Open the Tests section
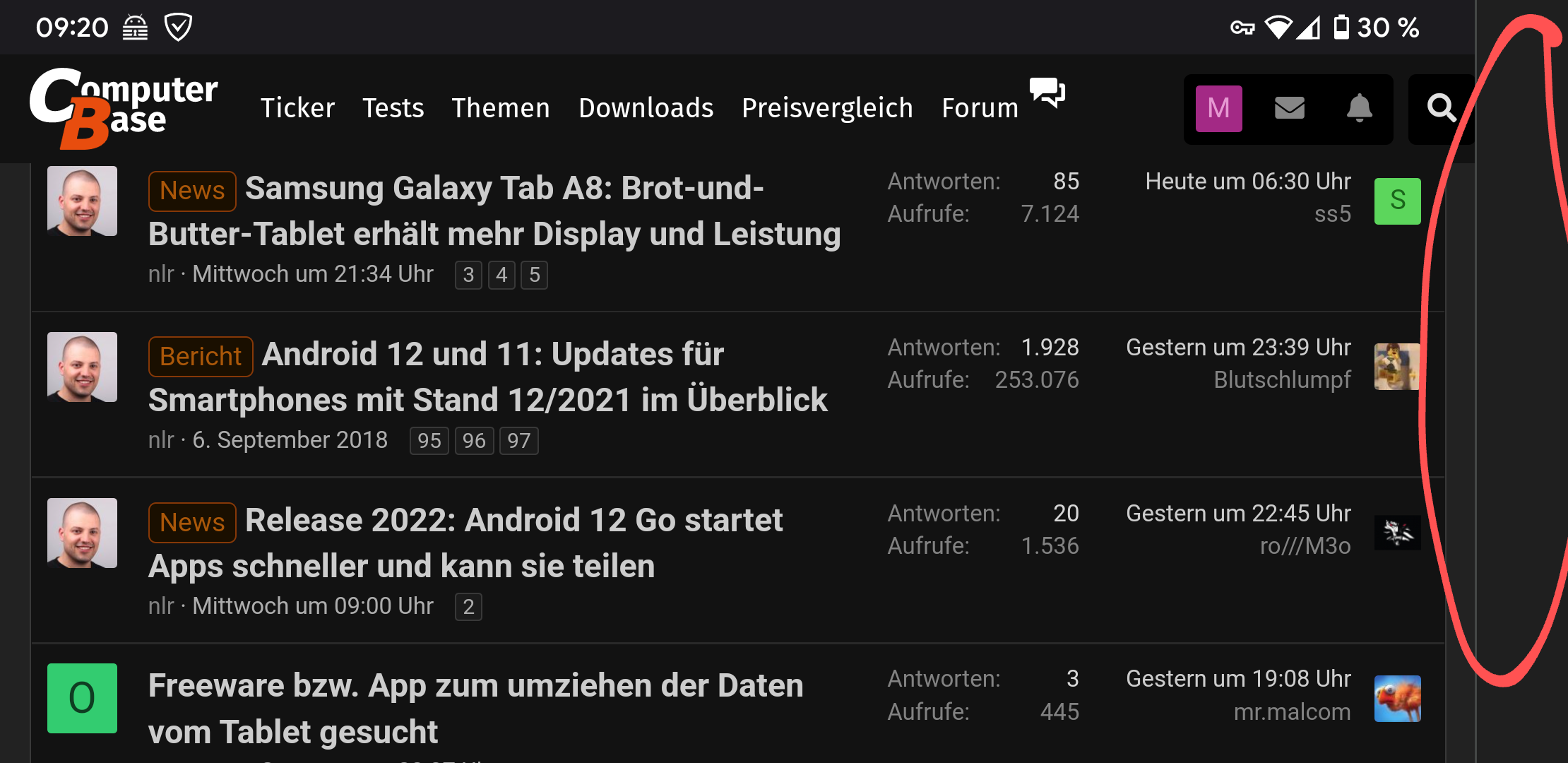This screenshot has height=763, width=1568. coord(393,108)
